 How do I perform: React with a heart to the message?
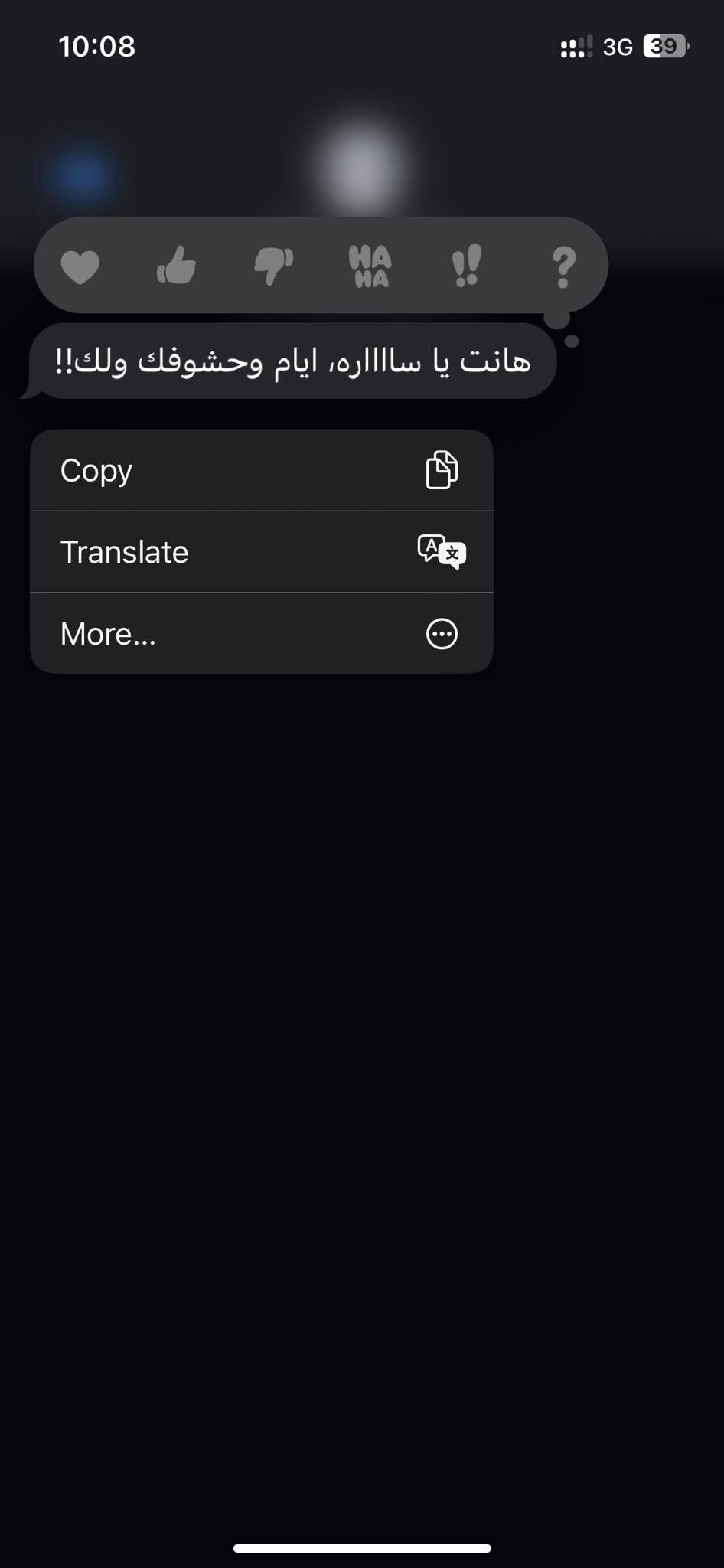(80, 266)
